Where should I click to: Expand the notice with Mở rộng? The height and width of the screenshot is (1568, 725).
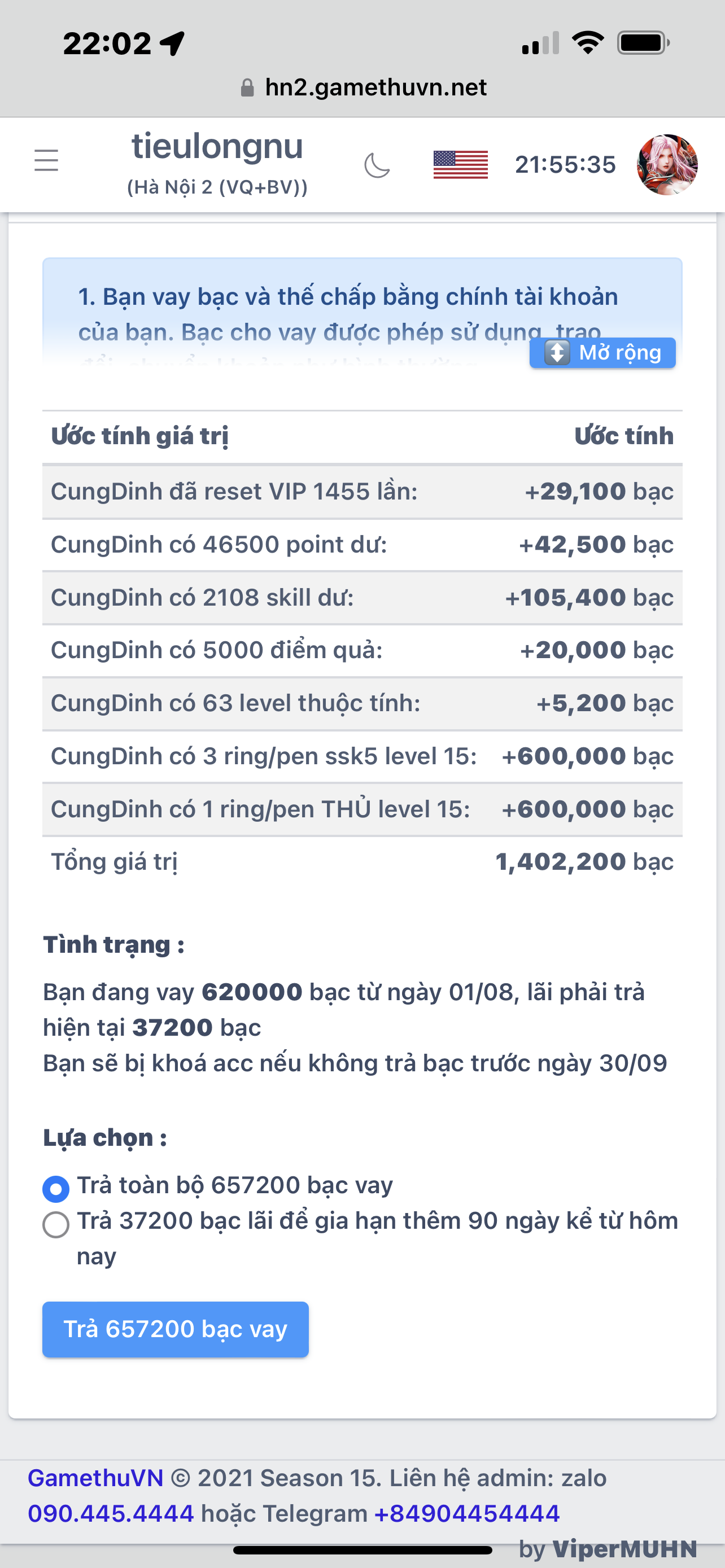click(x=602, y=353)
